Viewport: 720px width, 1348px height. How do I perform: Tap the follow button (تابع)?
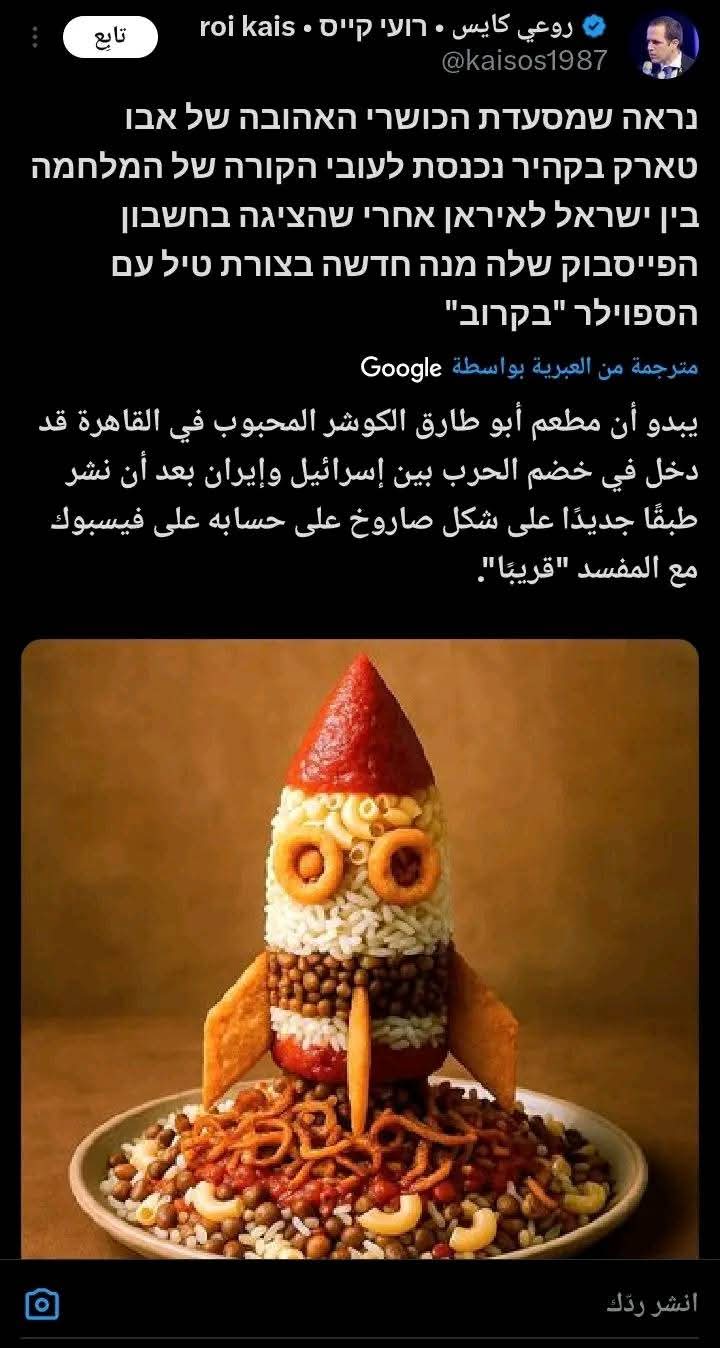coord(109,38)
